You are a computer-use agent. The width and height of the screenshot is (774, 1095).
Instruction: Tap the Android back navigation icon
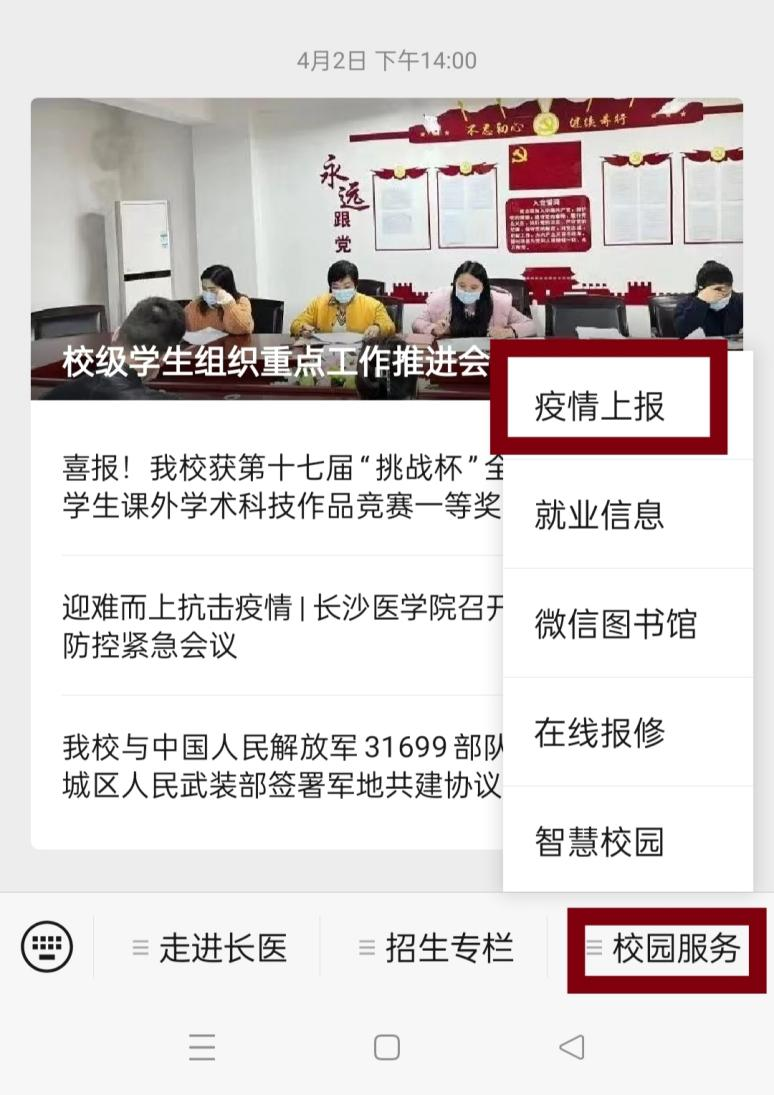point(571,1046)
